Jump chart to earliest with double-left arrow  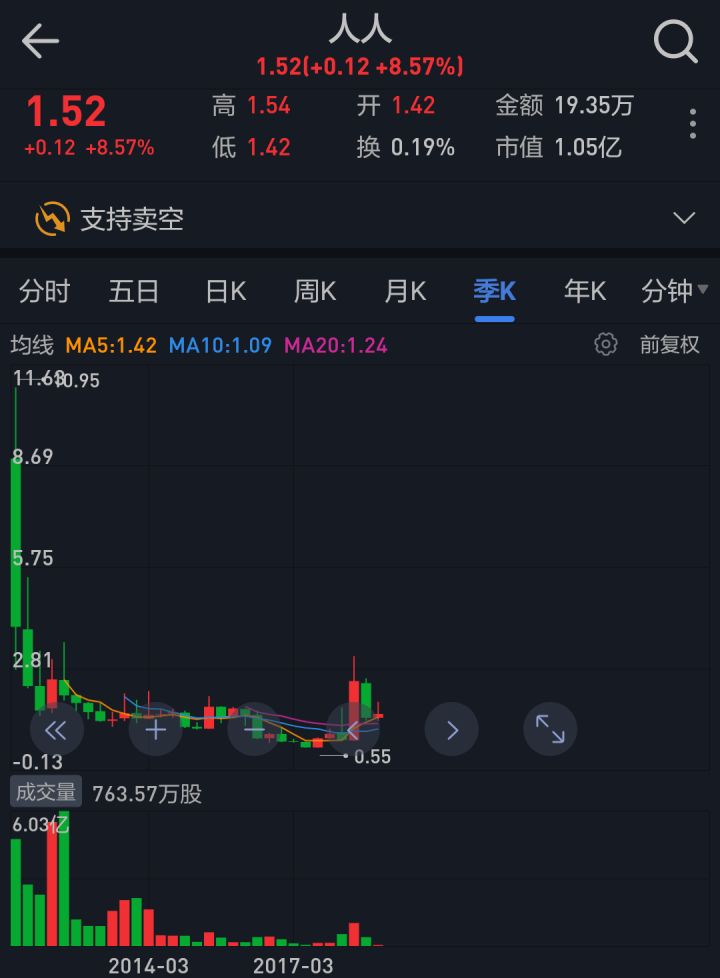click(x=57, y=729)
